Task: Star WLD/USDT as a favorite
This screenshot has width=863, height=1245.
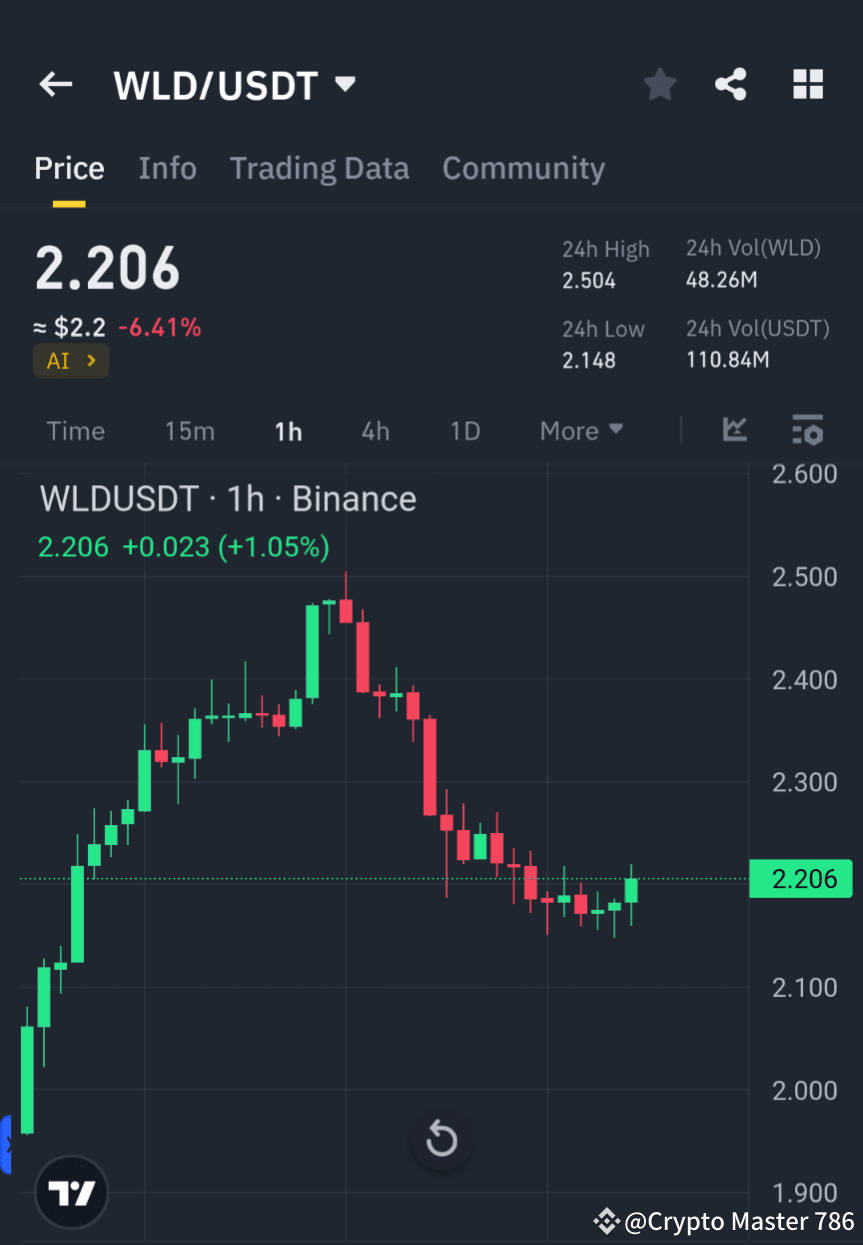Action: (x=659, y=84)
